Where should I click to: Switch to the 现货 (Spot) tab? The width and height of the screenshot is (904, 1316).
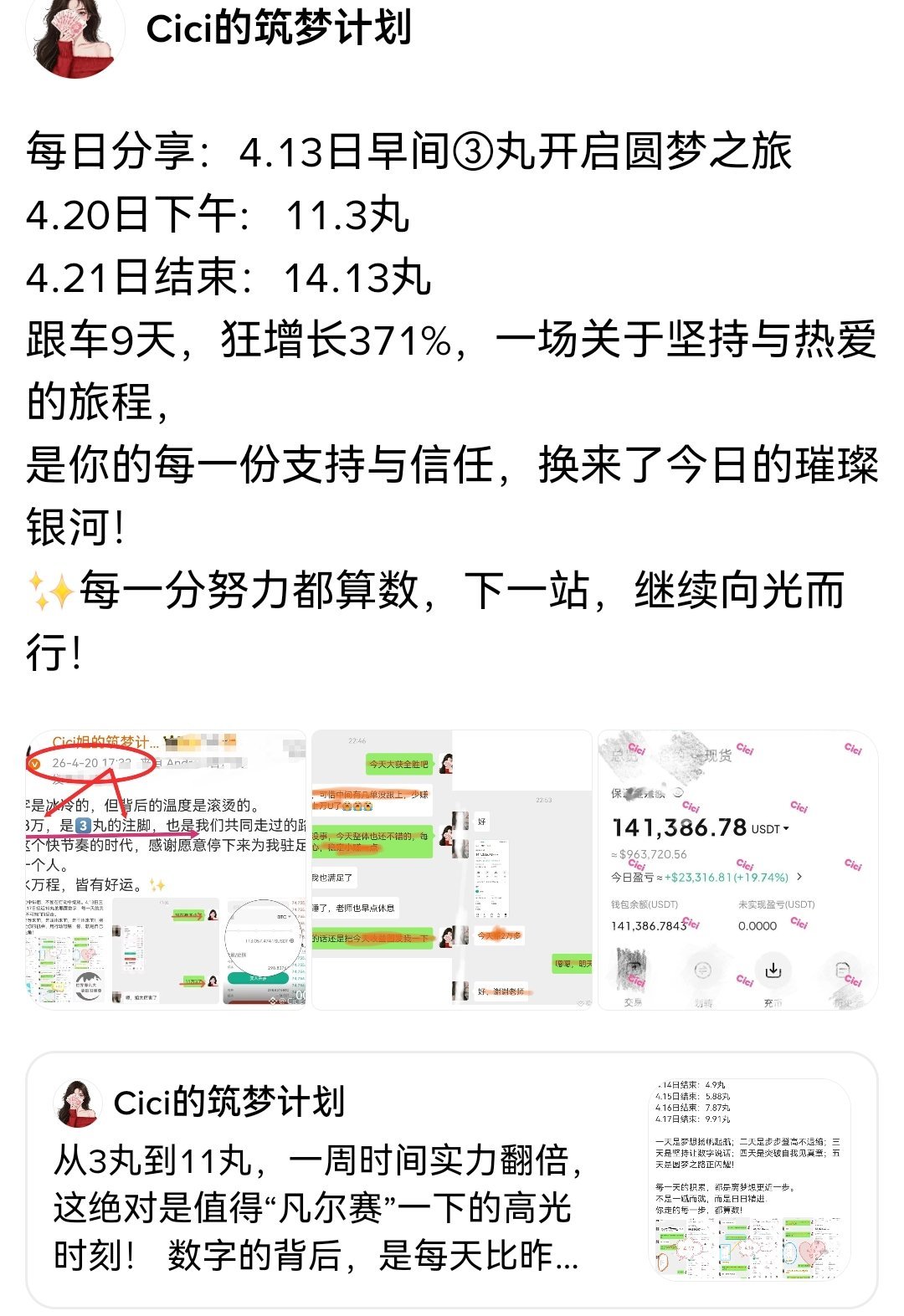[x=717, y=756]
